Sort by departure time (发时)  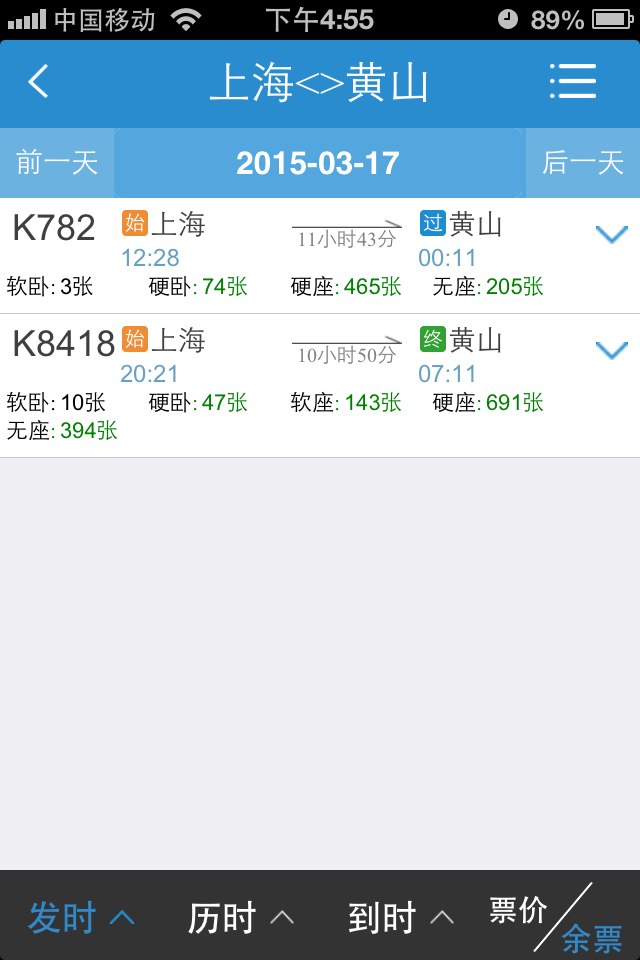[81, 917]
